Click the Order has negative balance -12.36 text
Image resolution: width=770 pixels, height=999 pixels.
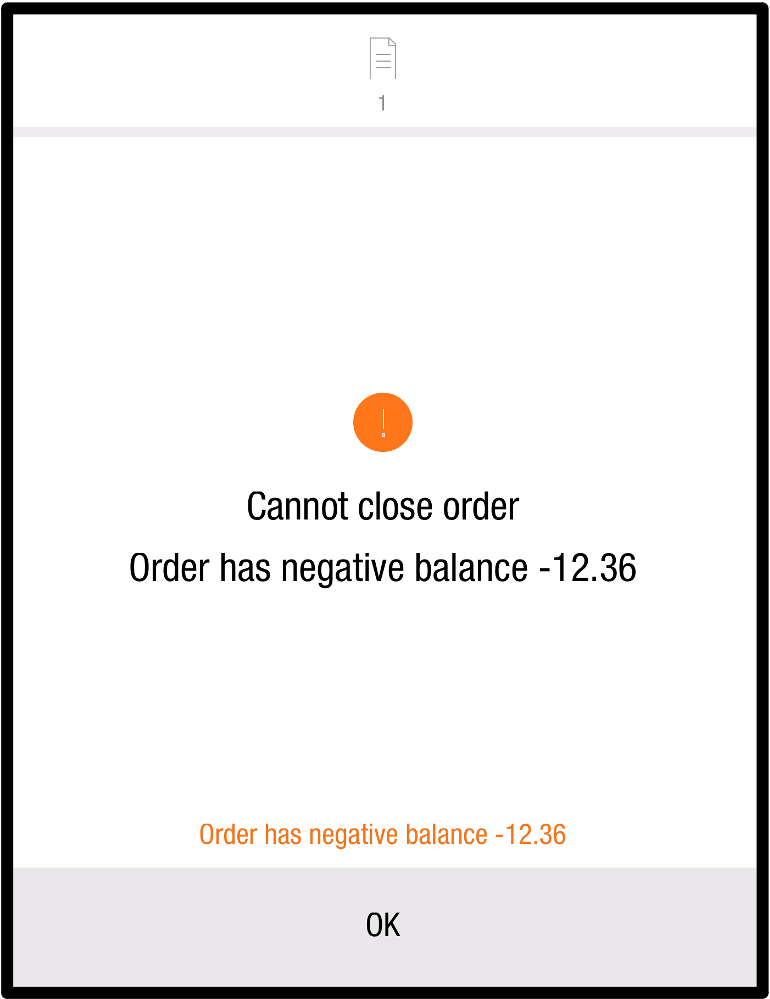pyautogui.click(x=383, y=567)
